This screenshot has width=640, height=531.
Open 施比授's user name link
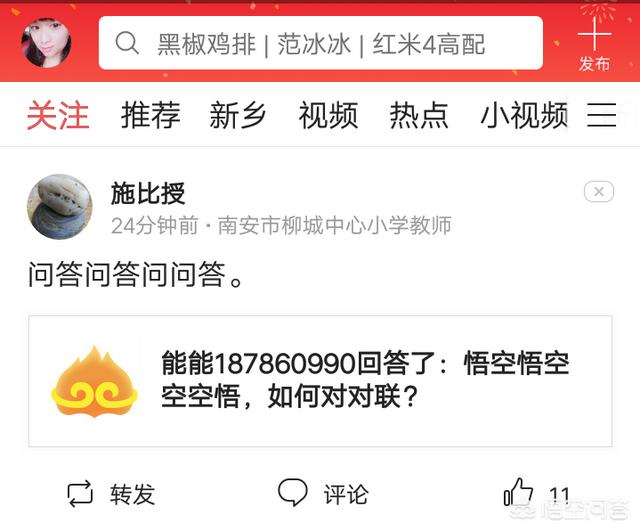[148, 193]
